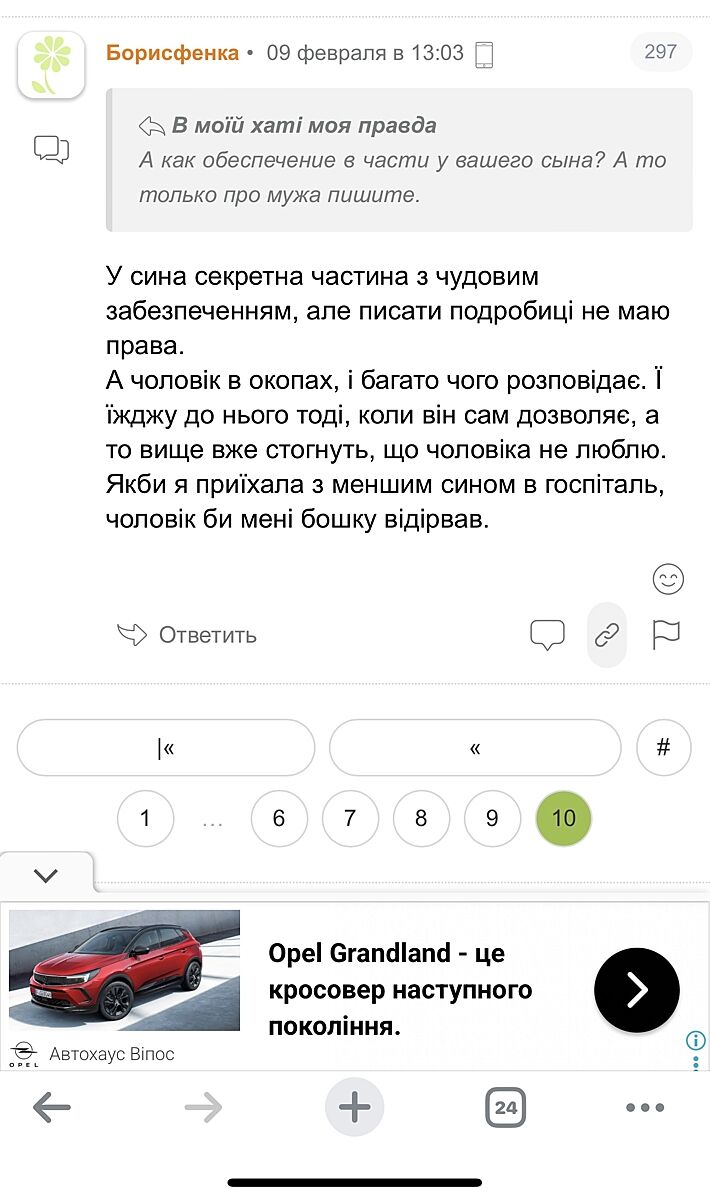This screenshot has width=710, height=1200.
Task: Jump to the quoted post by В моїй хаті моя правда
Action: (304, 126)
